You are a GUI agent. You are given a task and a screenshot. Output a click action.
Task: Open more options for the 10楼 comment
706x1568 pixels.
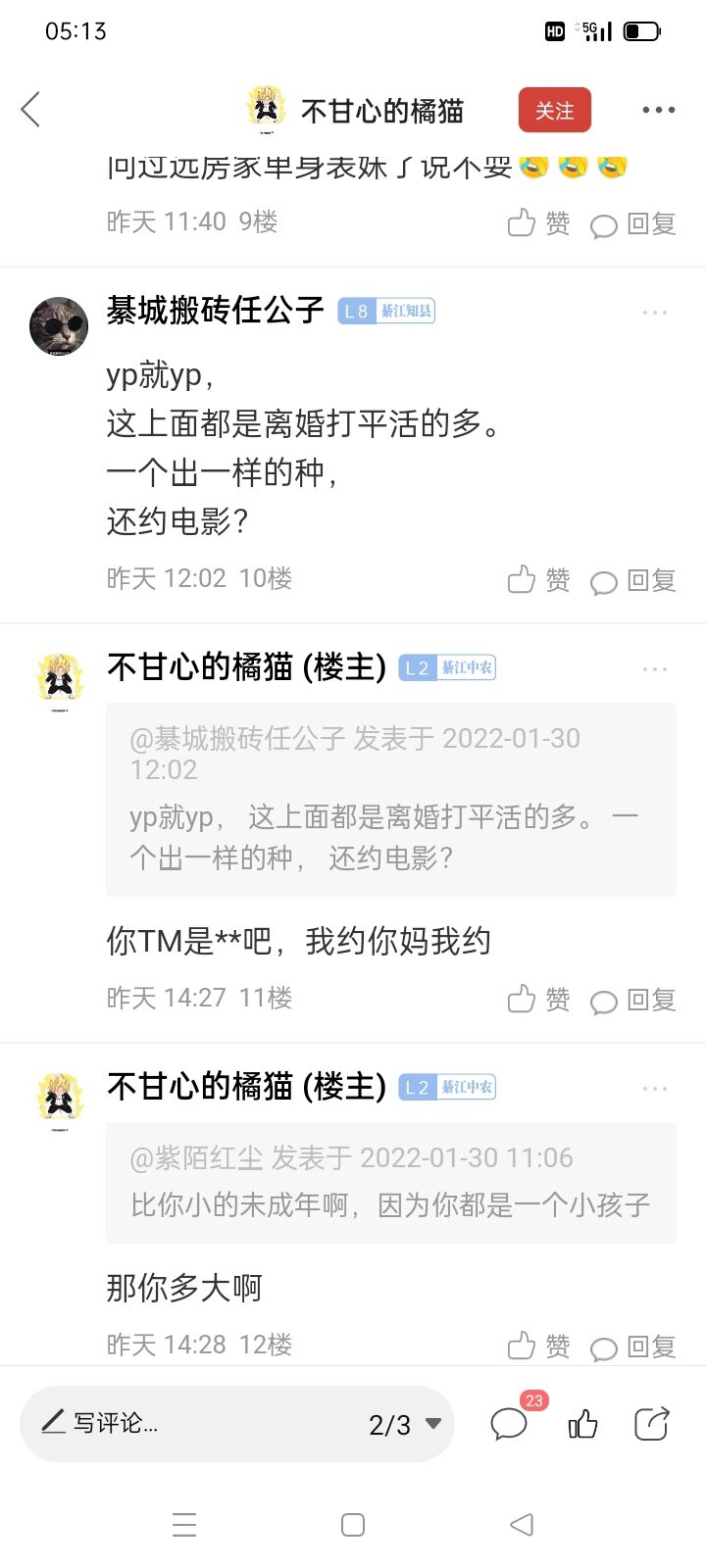pos(654,313)
